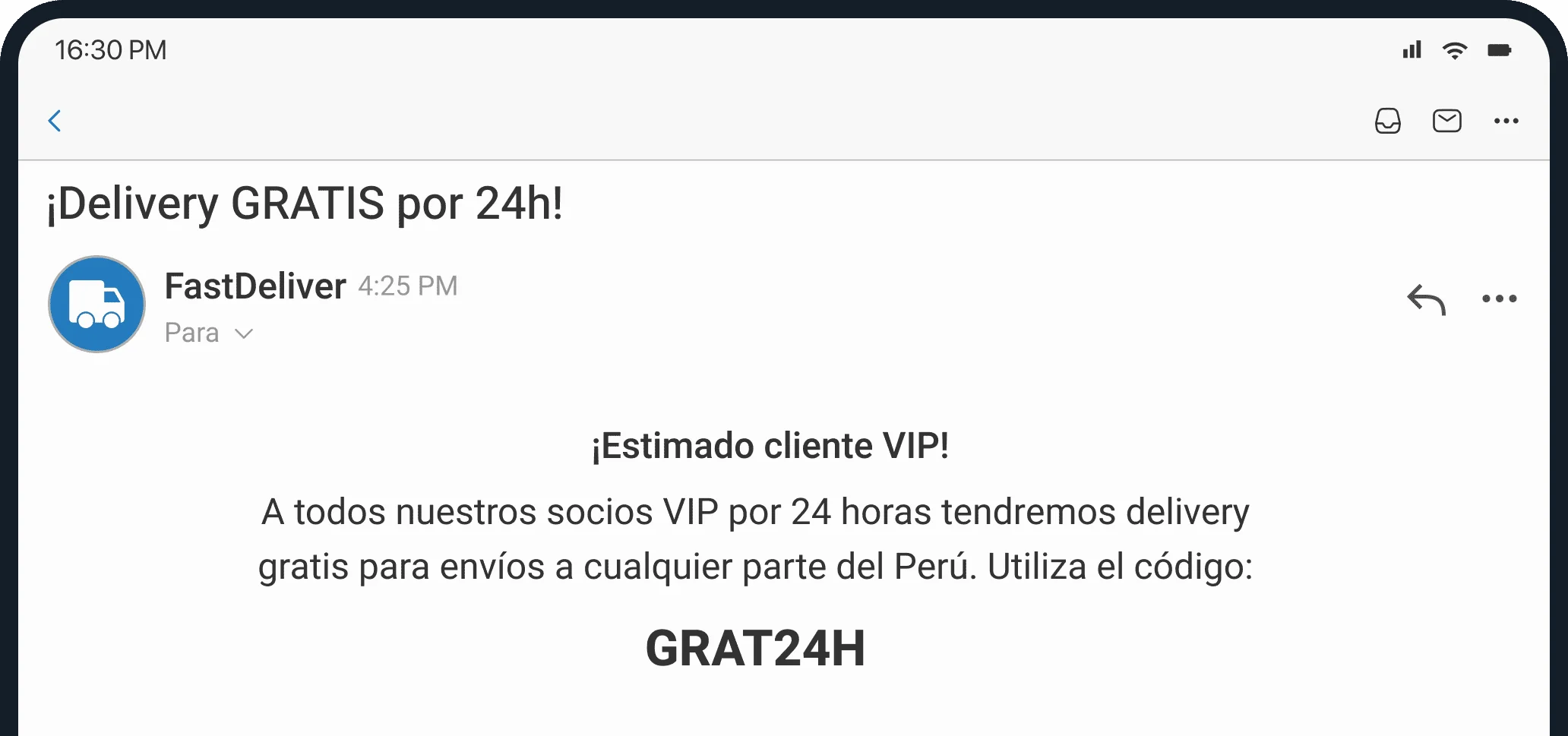Mark the email as unread
Screen dimensions: 1568x736
[1446, 121]
